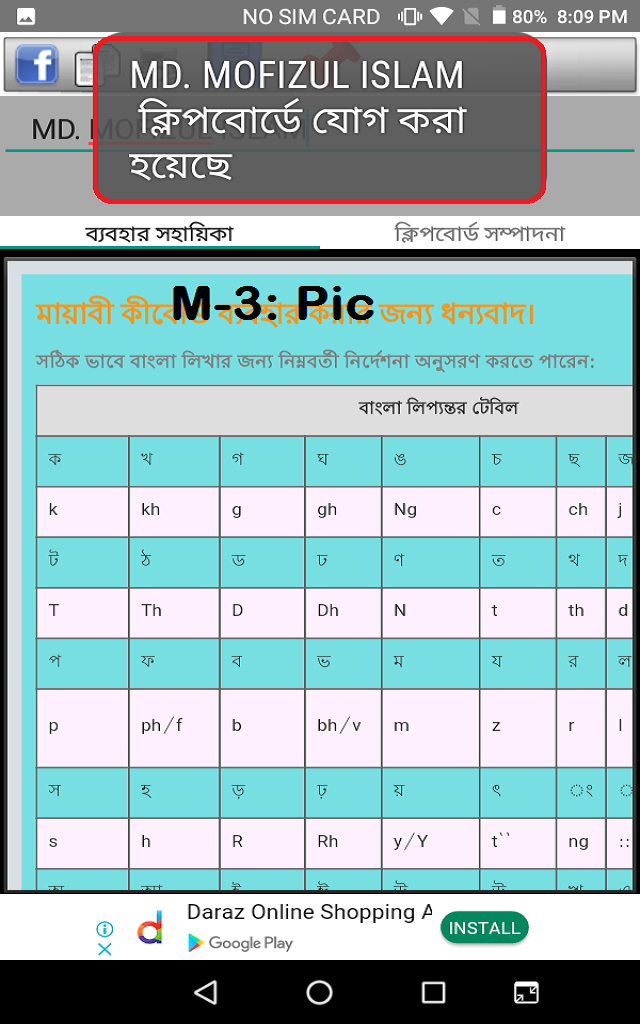Switch to the ব্যবহার সহায়িকা tab
640x1024 pixels.
160,233
